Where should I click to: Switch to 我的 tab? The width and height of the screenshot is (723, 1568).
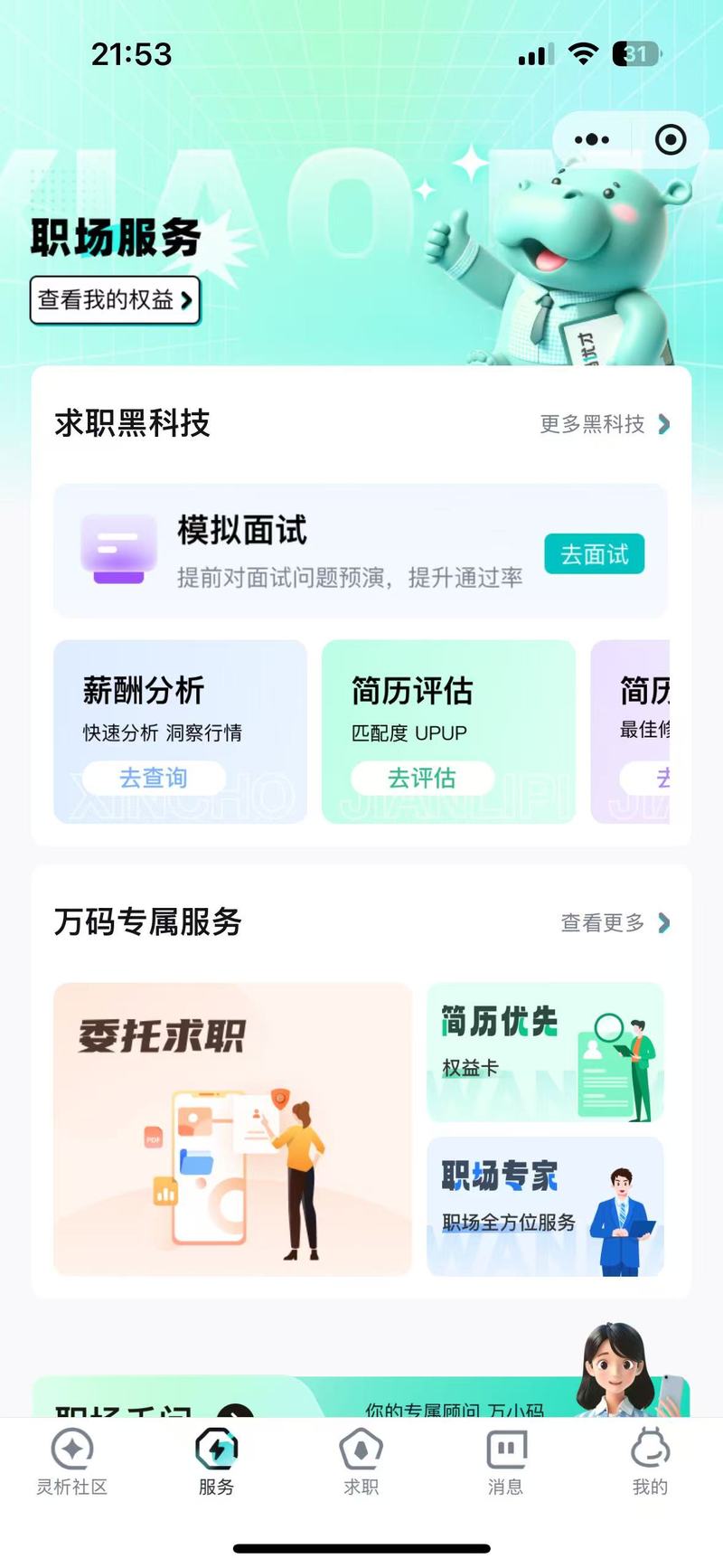[650, 1462]
